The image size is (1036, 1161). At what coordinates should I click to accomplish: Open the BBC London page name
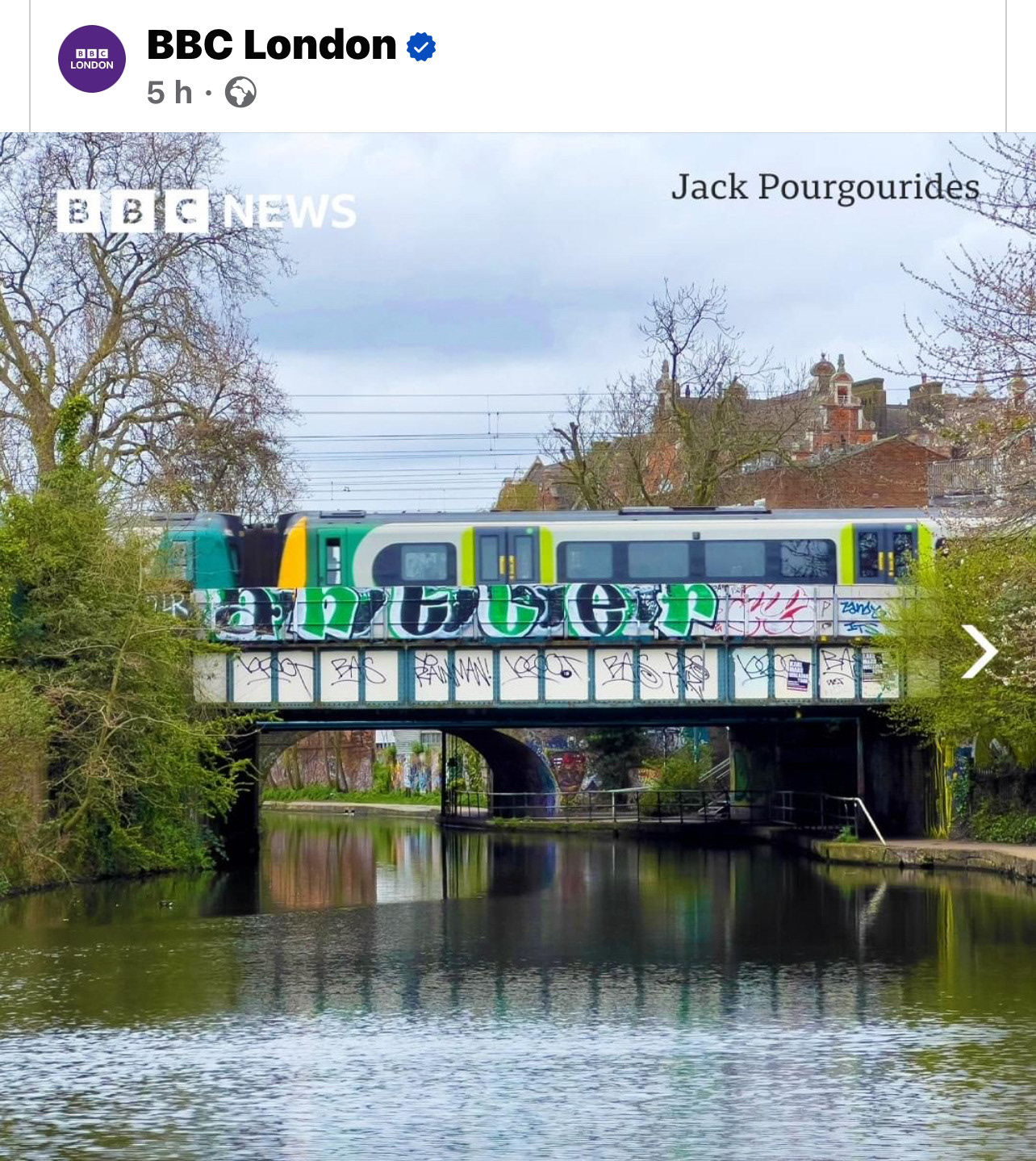tap(271, 45)
